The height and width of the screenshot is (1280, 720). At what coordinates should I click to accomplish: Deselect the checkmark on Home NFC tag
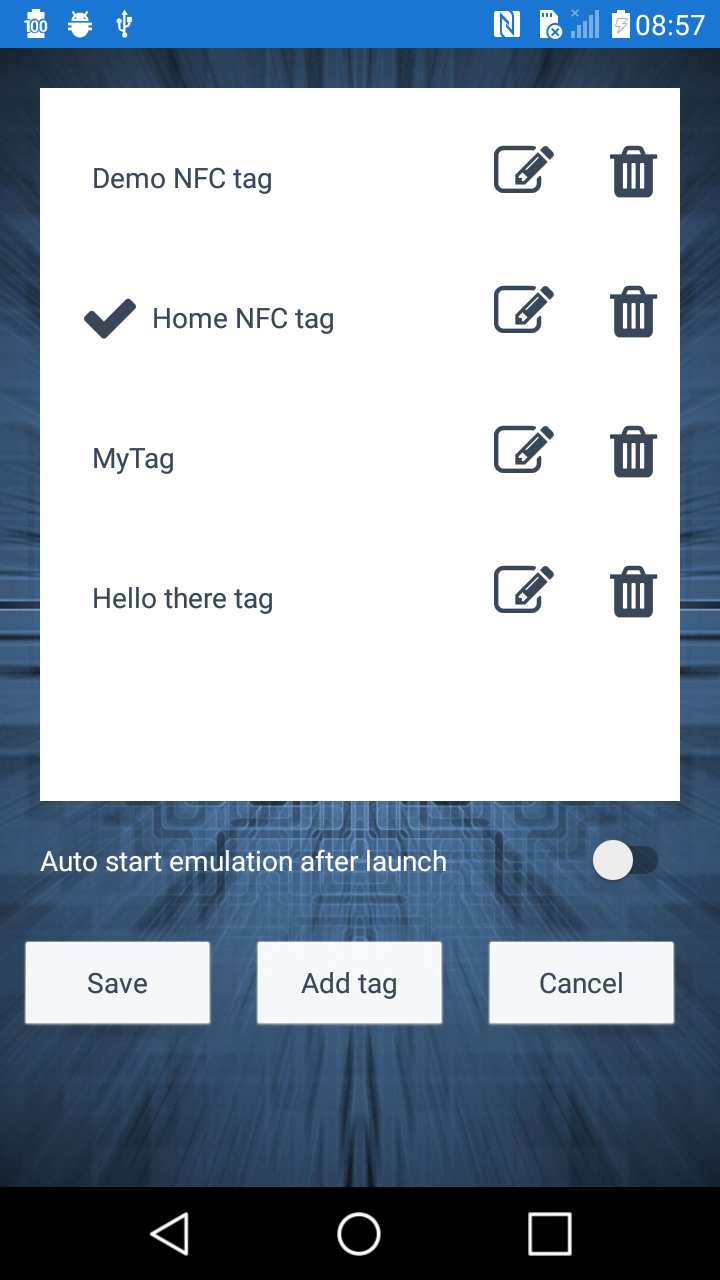coord(110,318)
